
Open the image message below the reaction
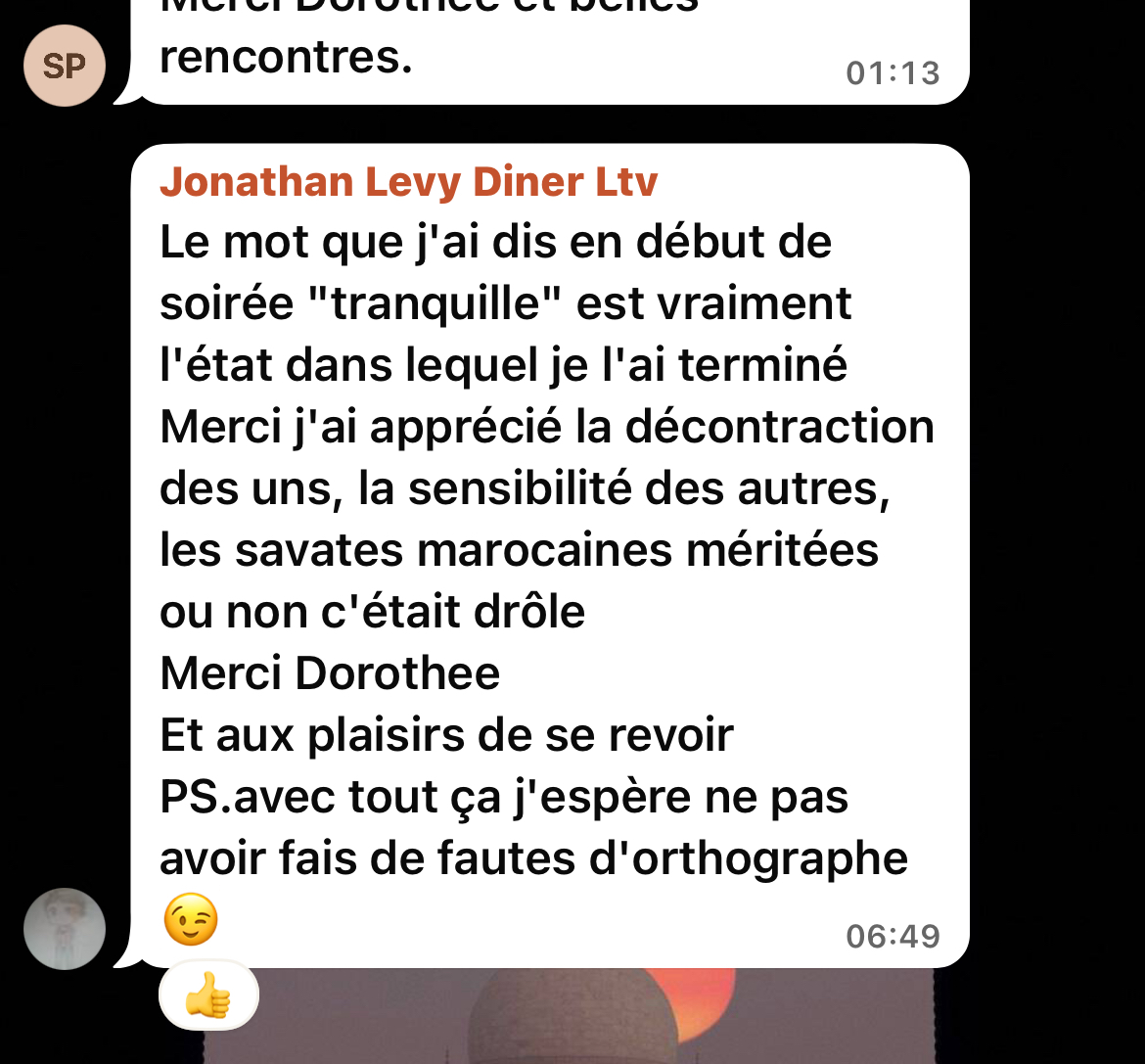pyautogui.click(x=587, y=1023)
